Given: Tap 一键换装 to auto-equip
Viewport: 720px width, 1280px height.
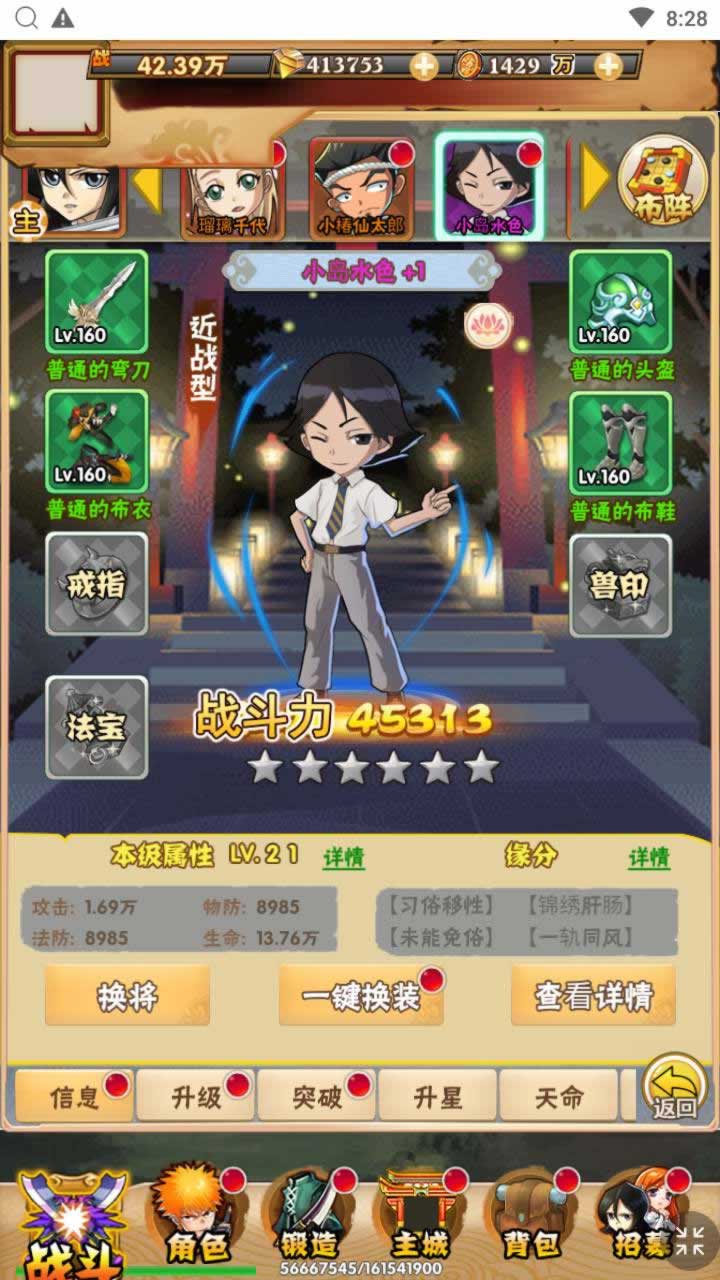Looking at the screenshot, I should (361, 996).
